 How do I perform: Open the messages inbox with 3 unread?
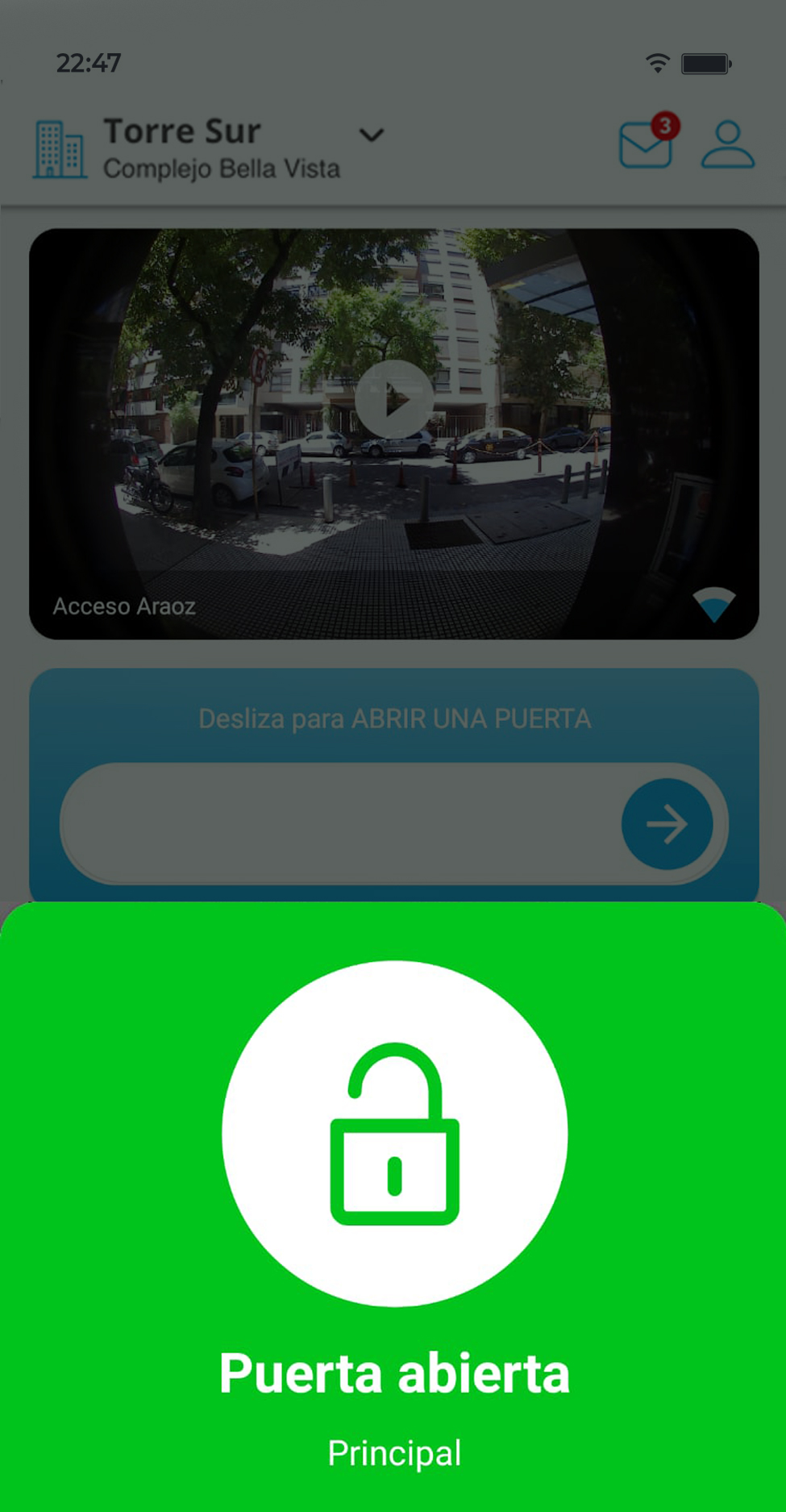tap(646, 145)
